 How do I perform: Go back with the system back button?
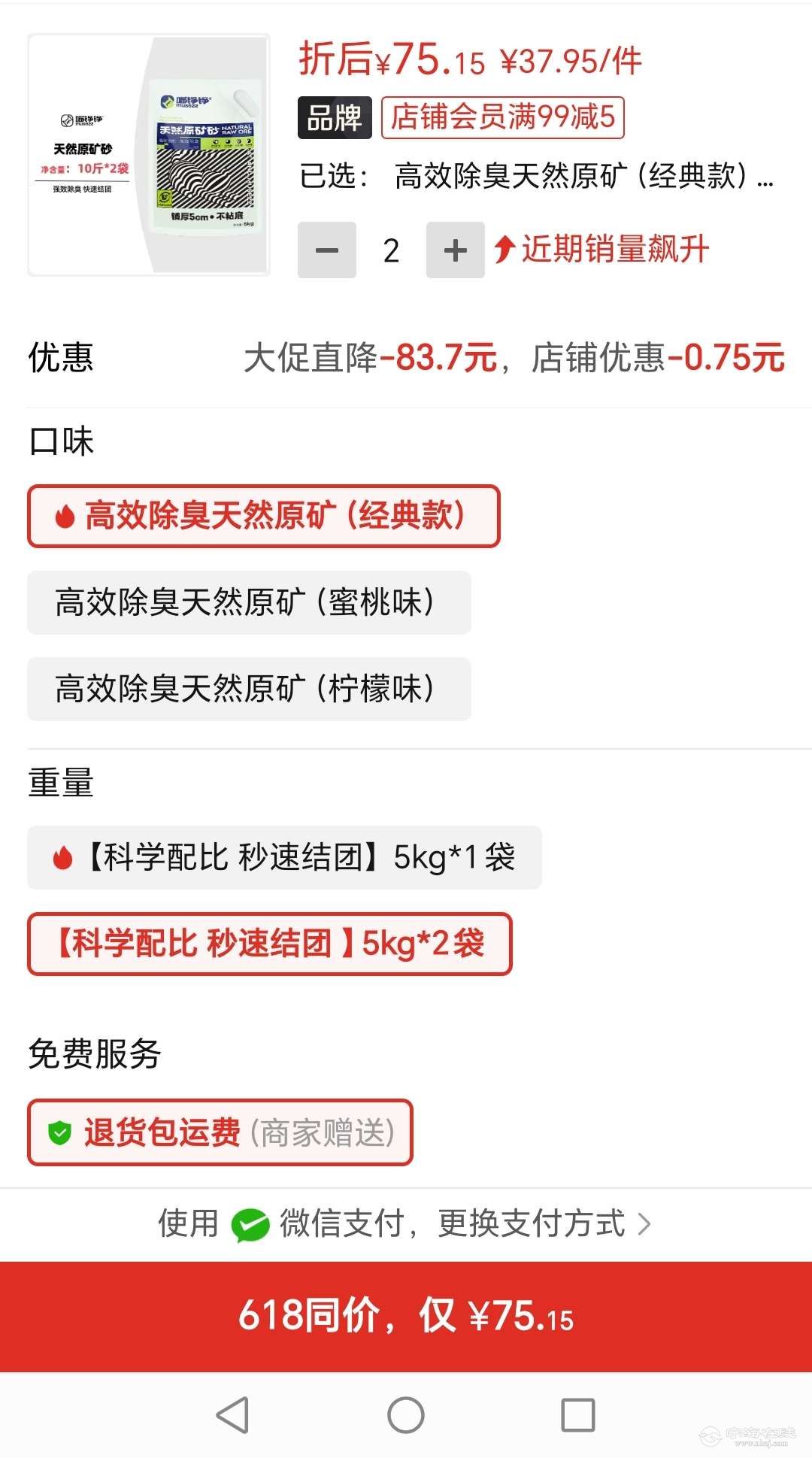coord(232,1415)
